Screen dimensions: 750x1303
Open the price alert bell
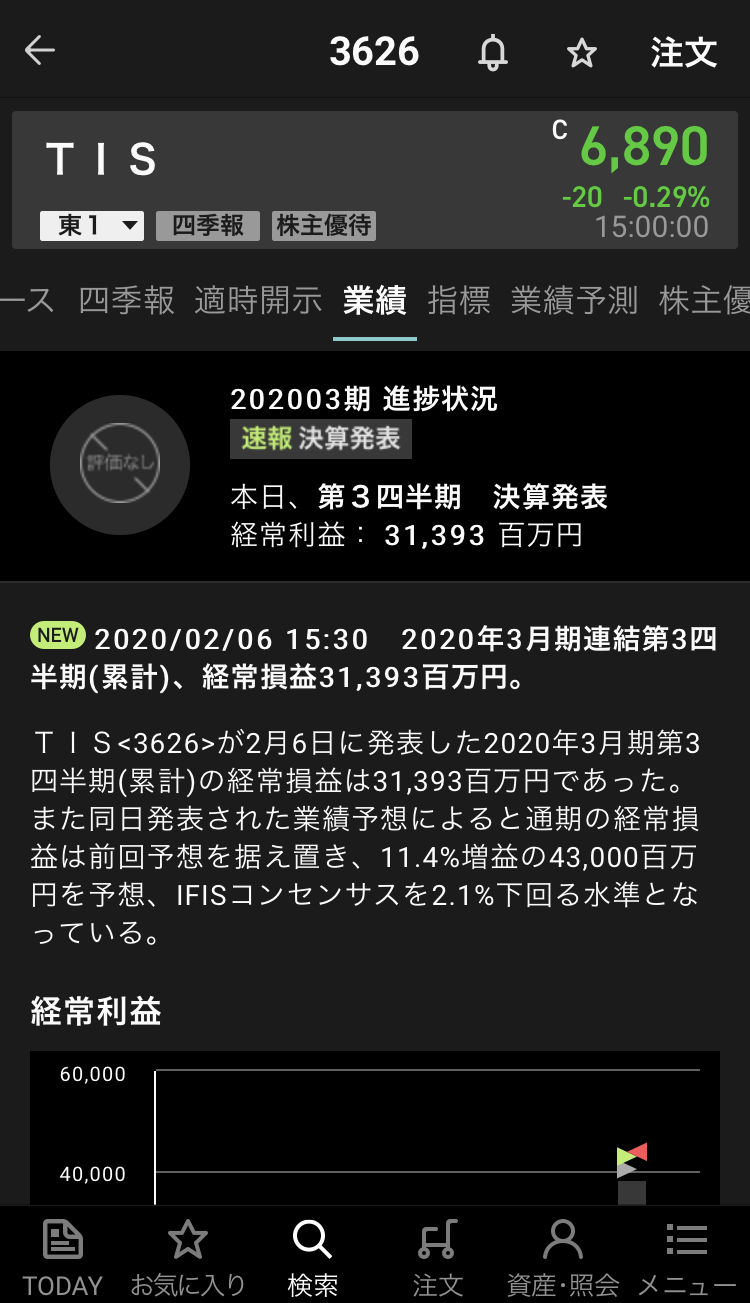[x=492, y=52]
